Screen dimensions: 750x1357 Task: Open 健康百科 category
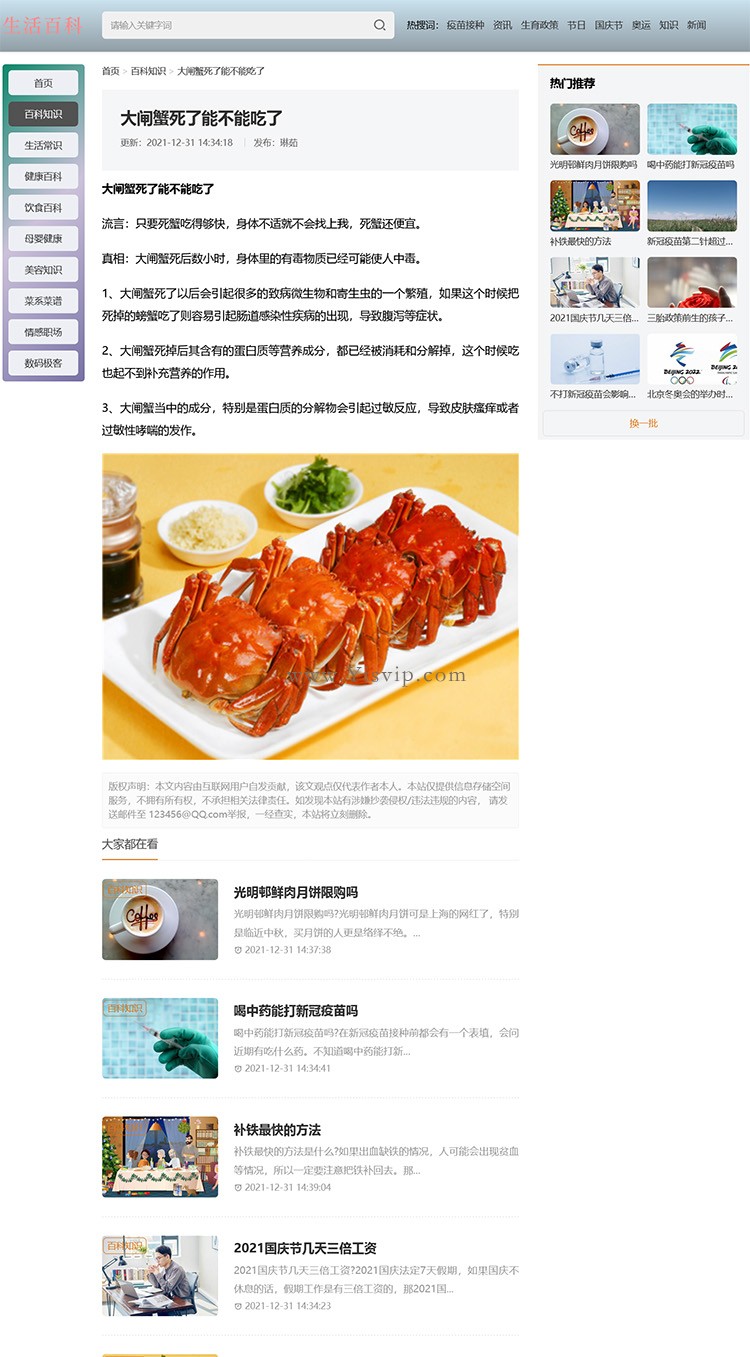(43, 176)
